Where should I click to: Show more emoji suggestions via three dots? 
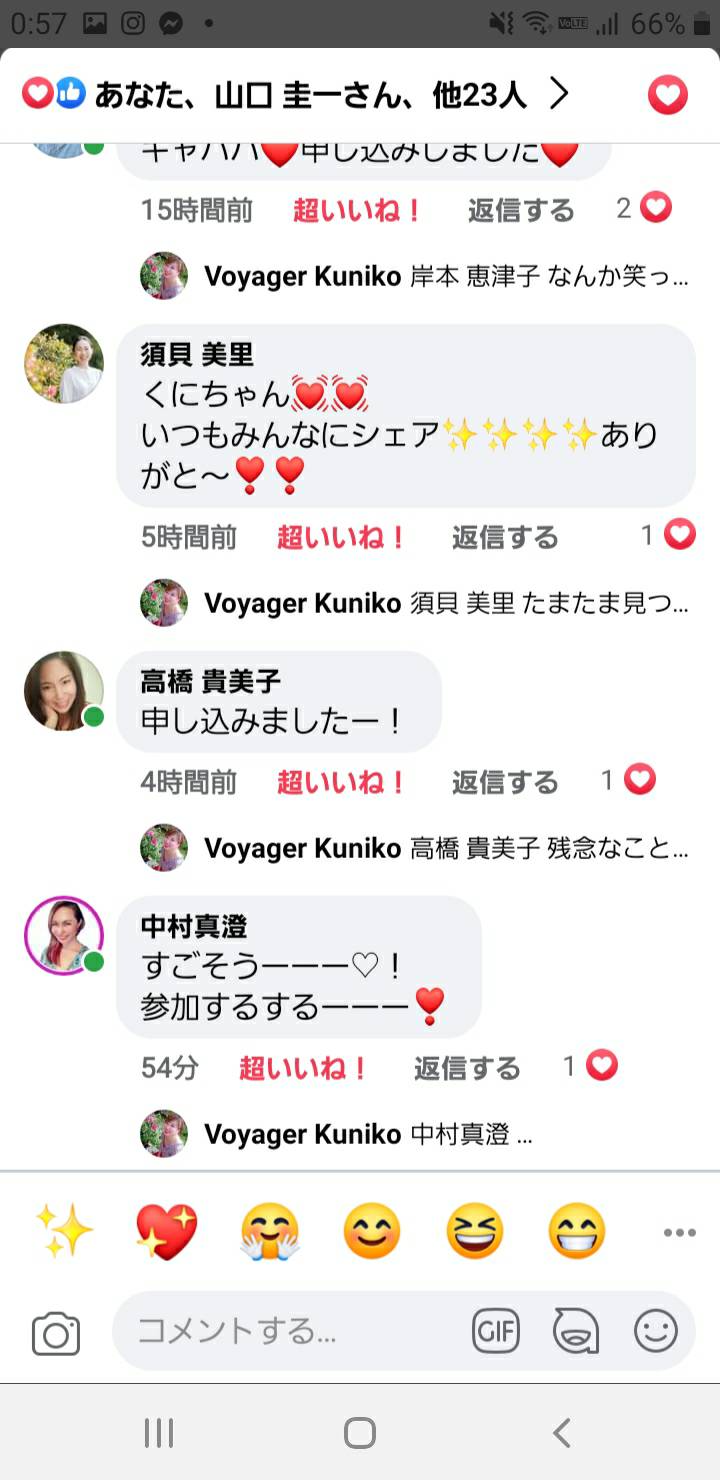point(679,1232)
